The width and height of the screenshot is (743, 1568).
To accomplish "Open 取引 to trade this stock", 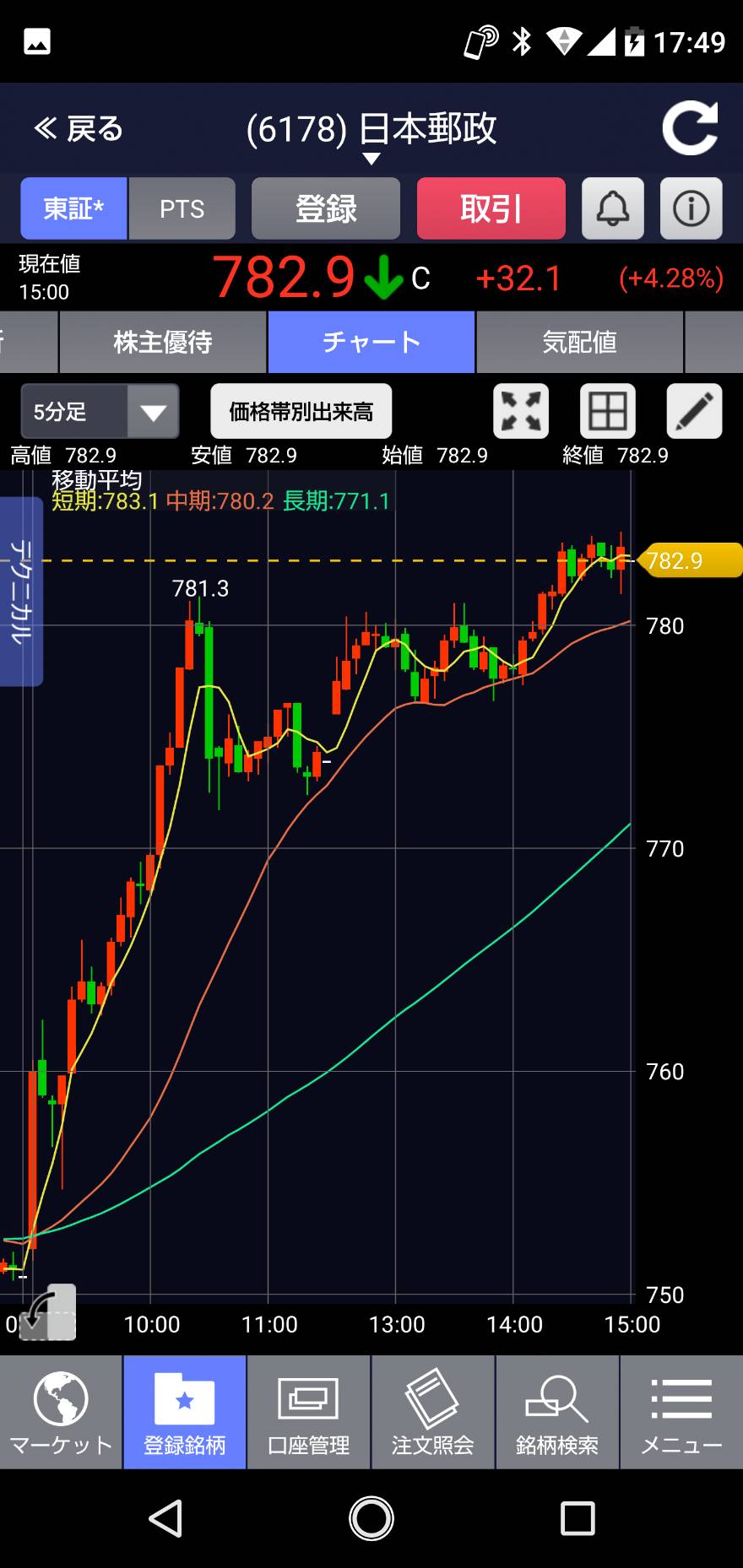I will pyautogui.click(x=491, y=208).
